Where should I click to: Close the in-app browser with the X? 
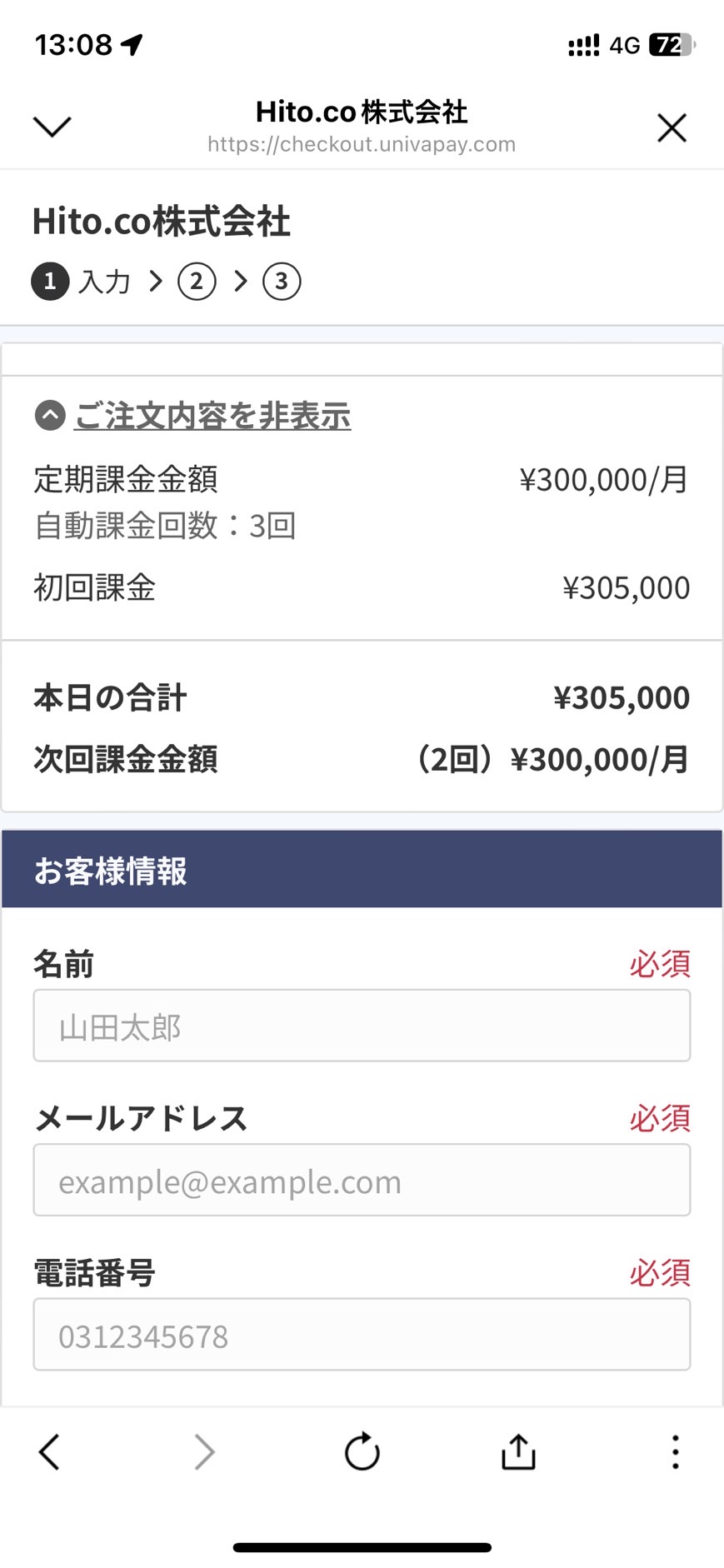672,127
